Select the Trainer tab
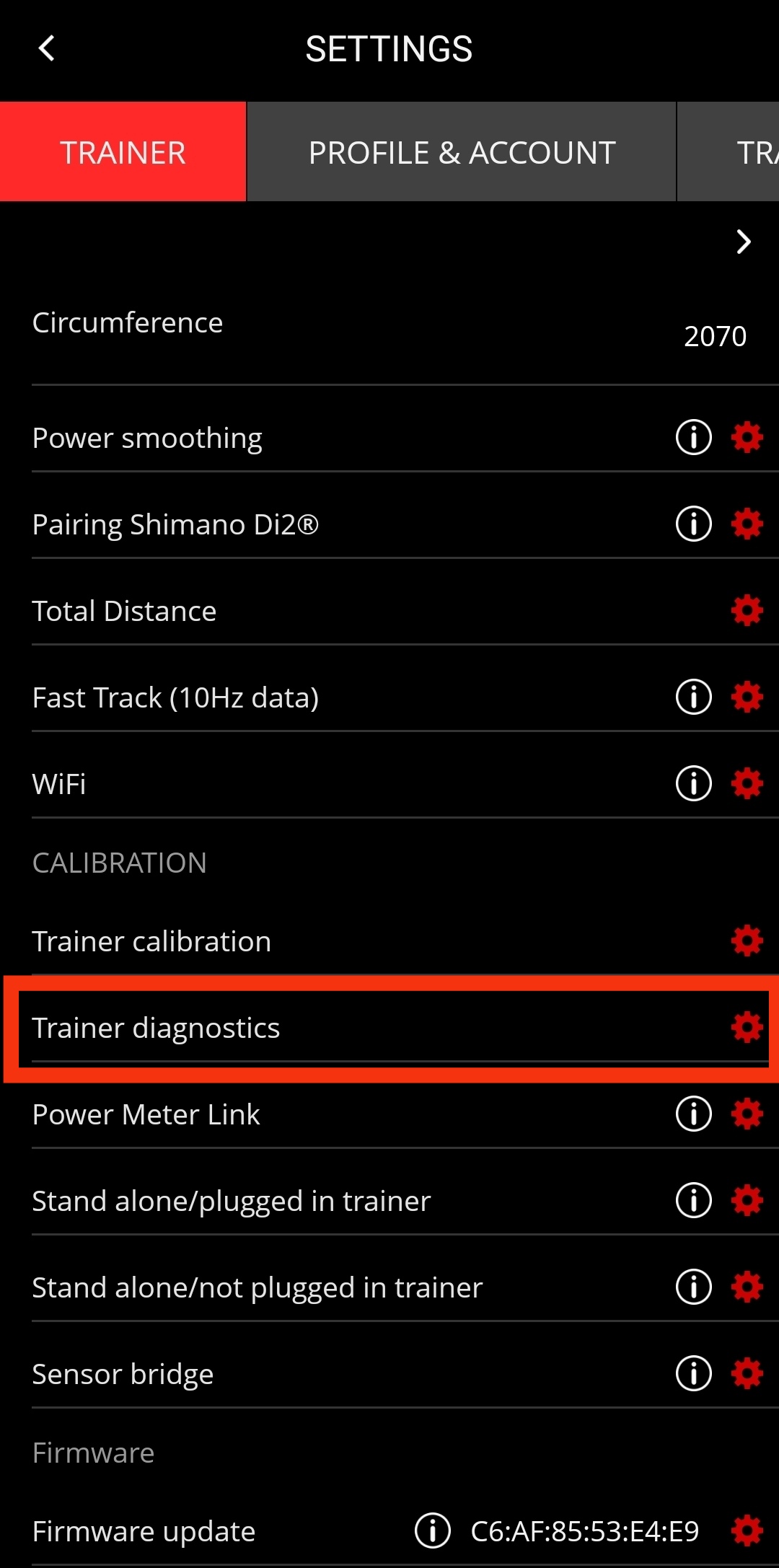 (x=123, y=152)
